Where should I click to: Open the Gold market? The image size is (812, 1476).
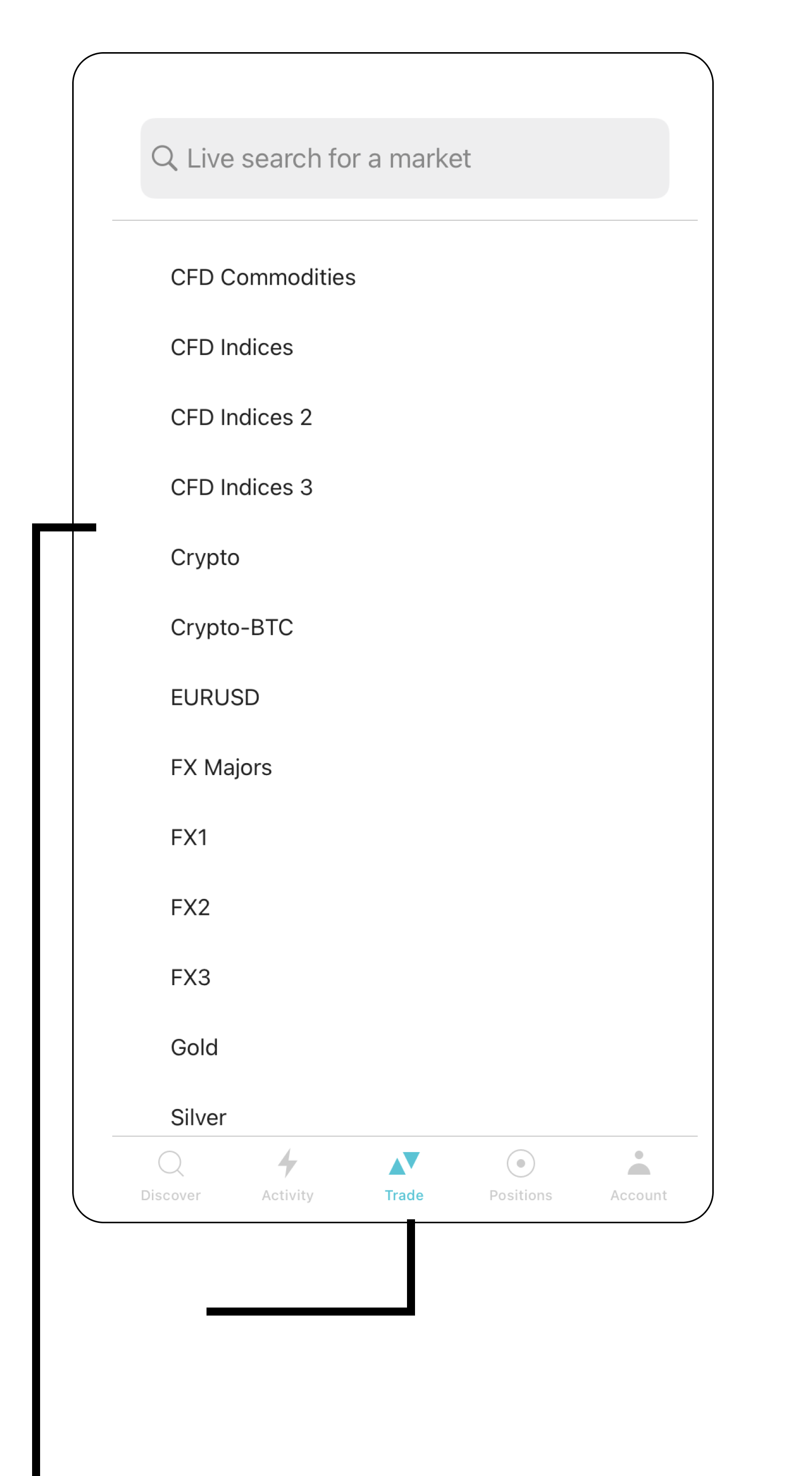click(404, 1047)
